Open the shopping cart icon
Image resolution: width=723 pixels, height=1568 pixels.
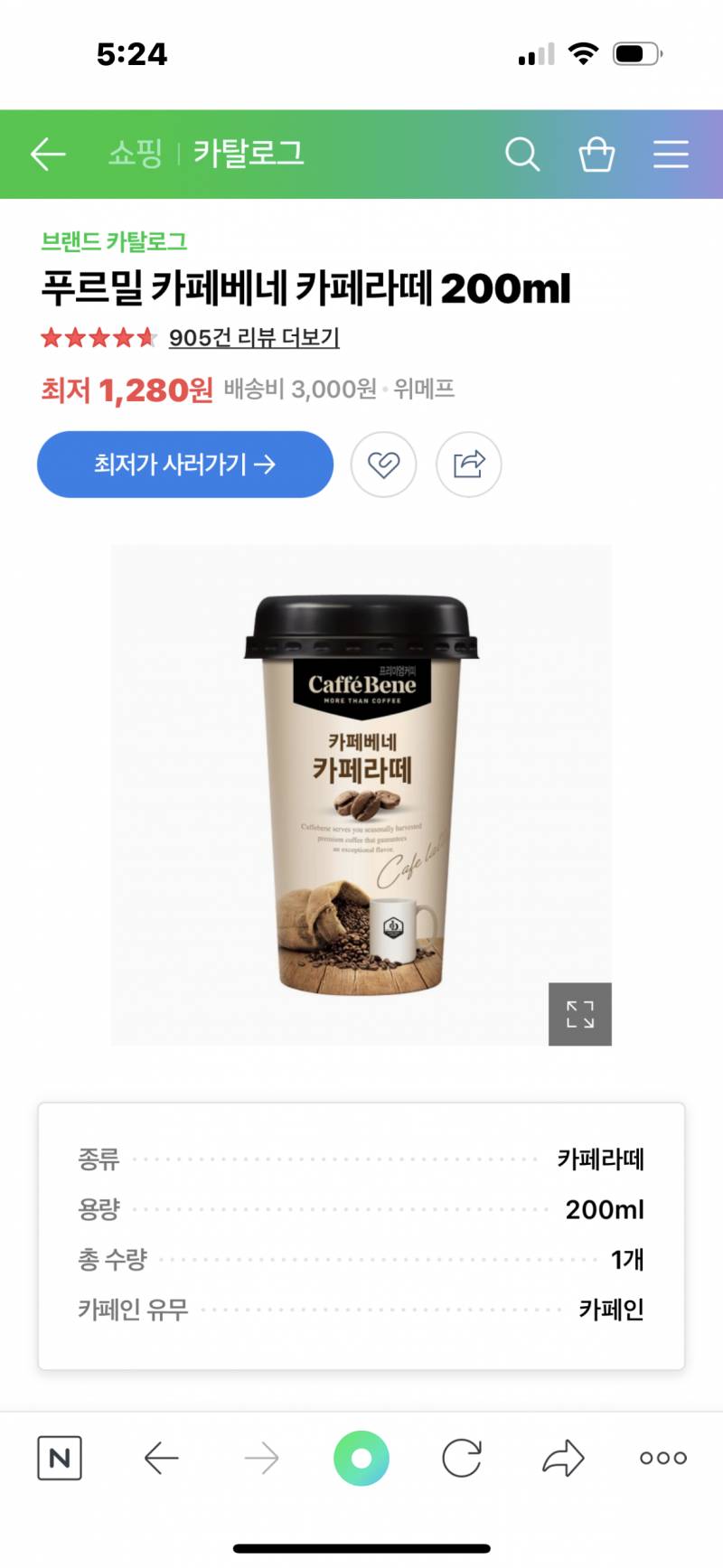click(x=596, y=155)
